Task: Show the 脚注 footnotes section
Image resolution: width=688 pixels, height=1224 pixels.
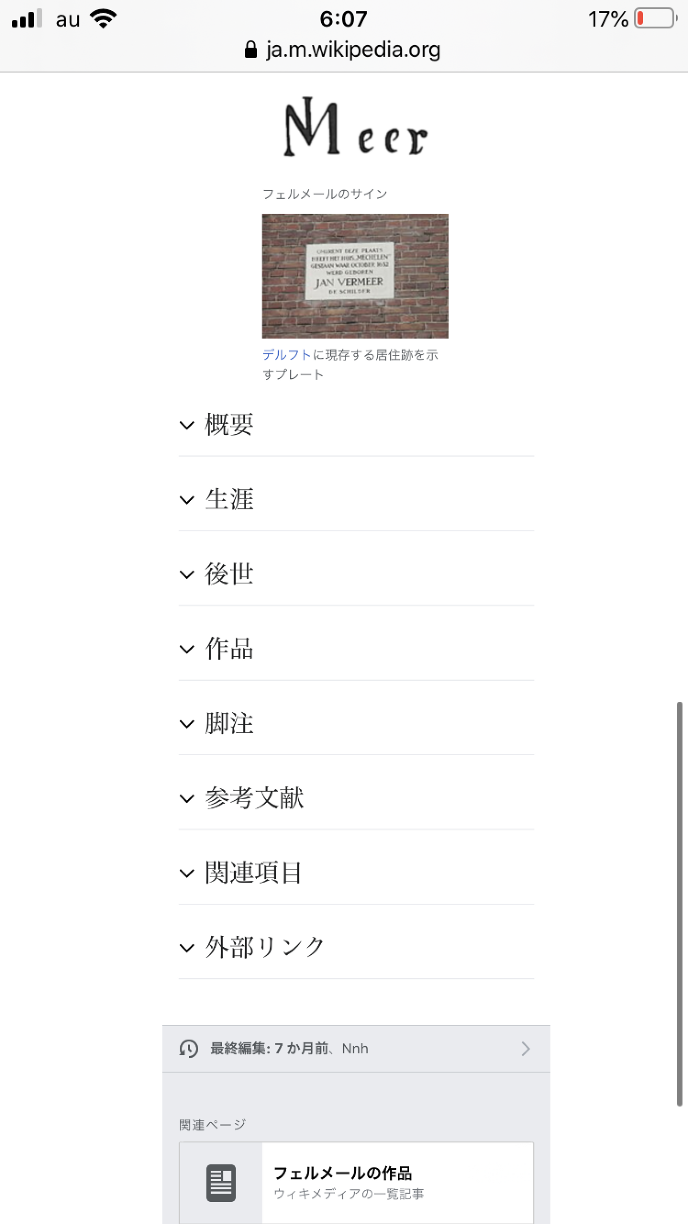Action: click(229, 723)
